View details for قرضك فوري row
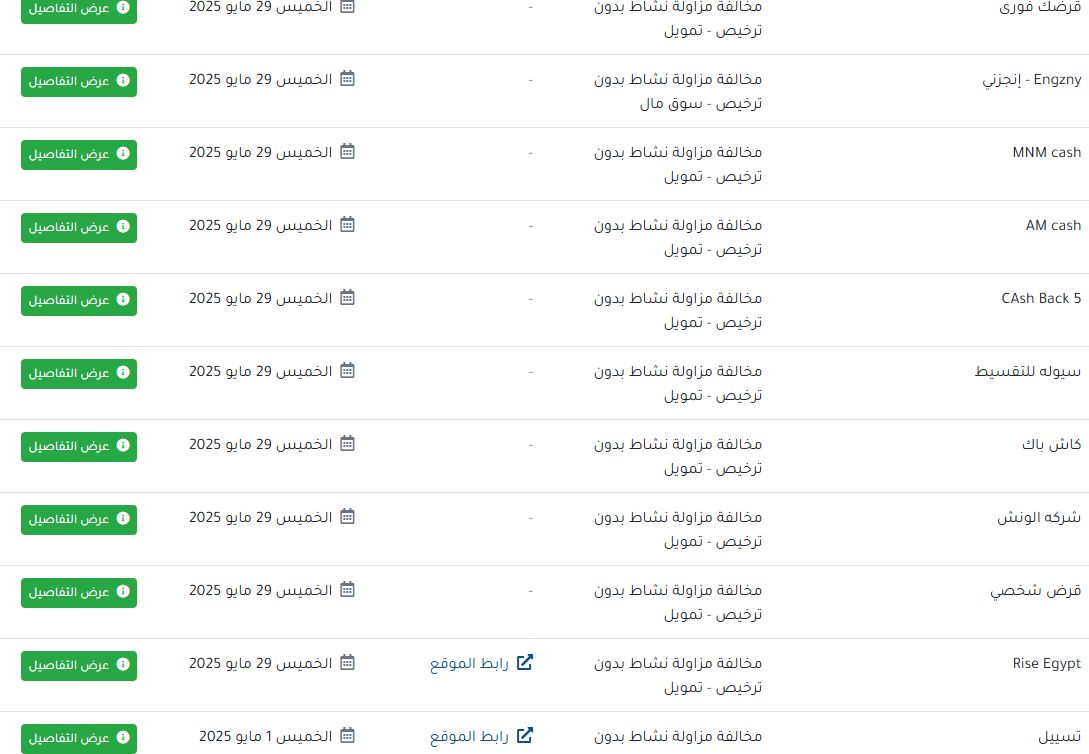 (x=79, y=9)
